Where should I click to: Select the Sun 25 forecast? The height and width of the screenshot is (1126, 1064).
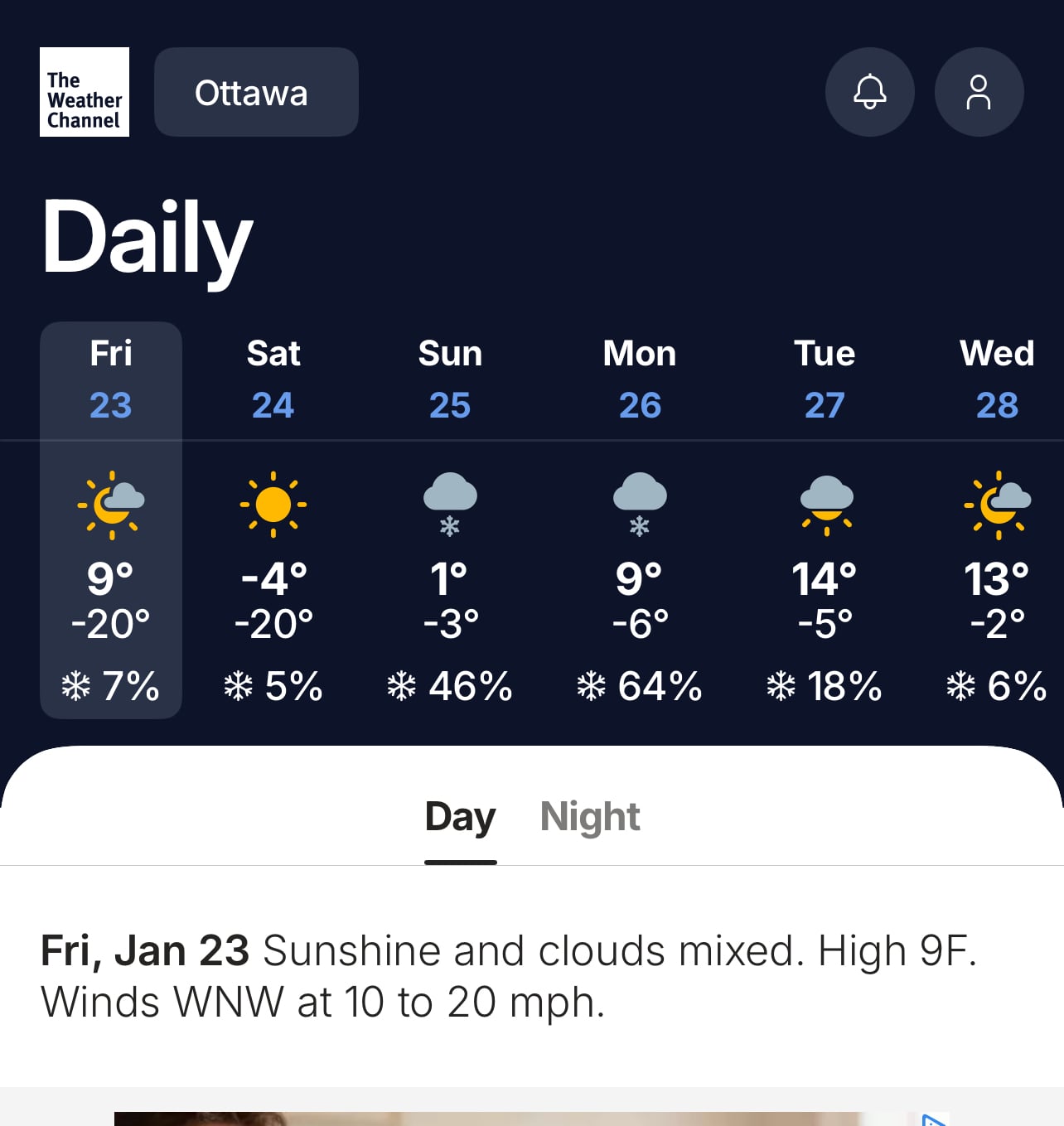tap(450, 520)
